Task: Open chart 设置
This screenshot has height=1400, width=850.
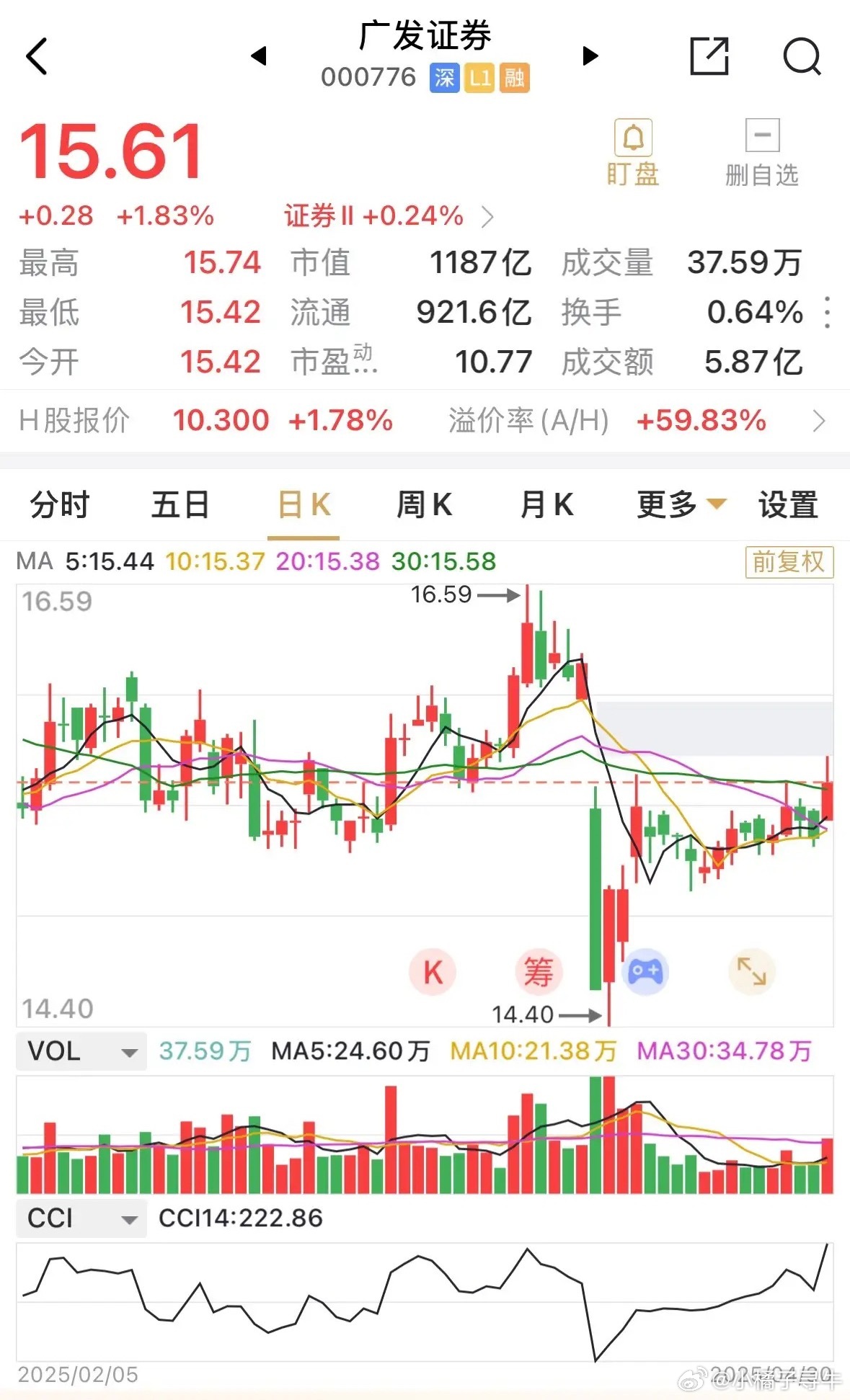Action: click(788, 505)
